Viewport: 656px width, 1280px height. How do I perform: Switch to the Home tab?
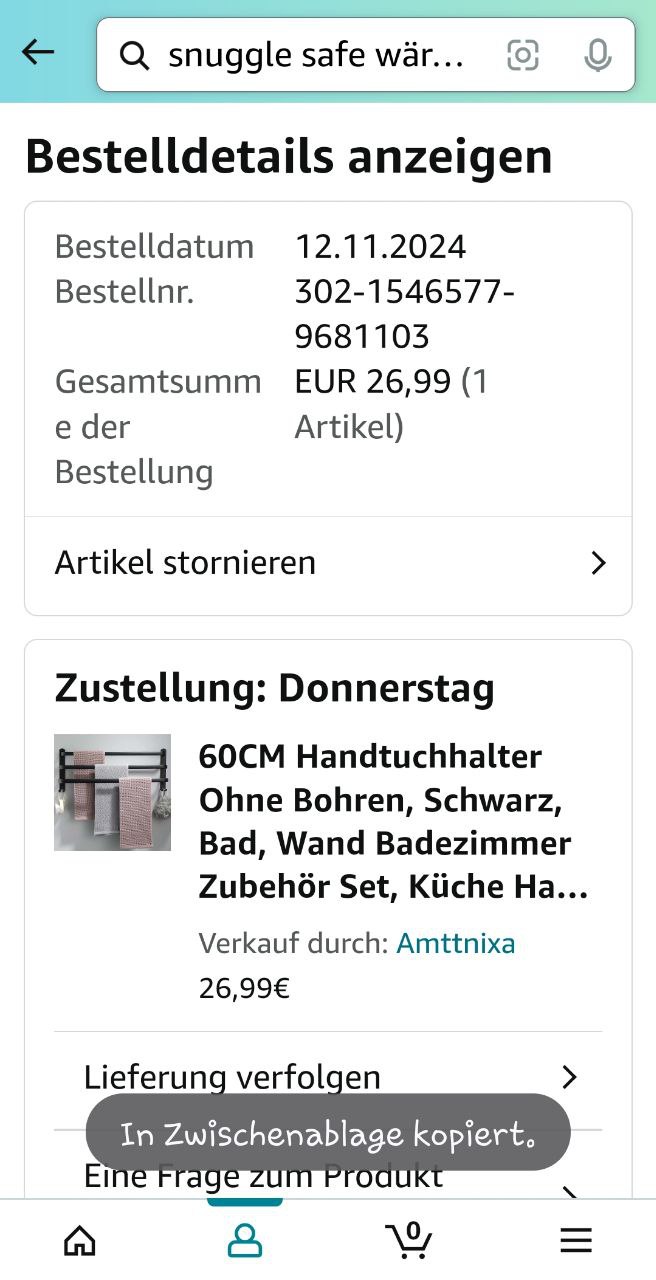coord(80,1241)
